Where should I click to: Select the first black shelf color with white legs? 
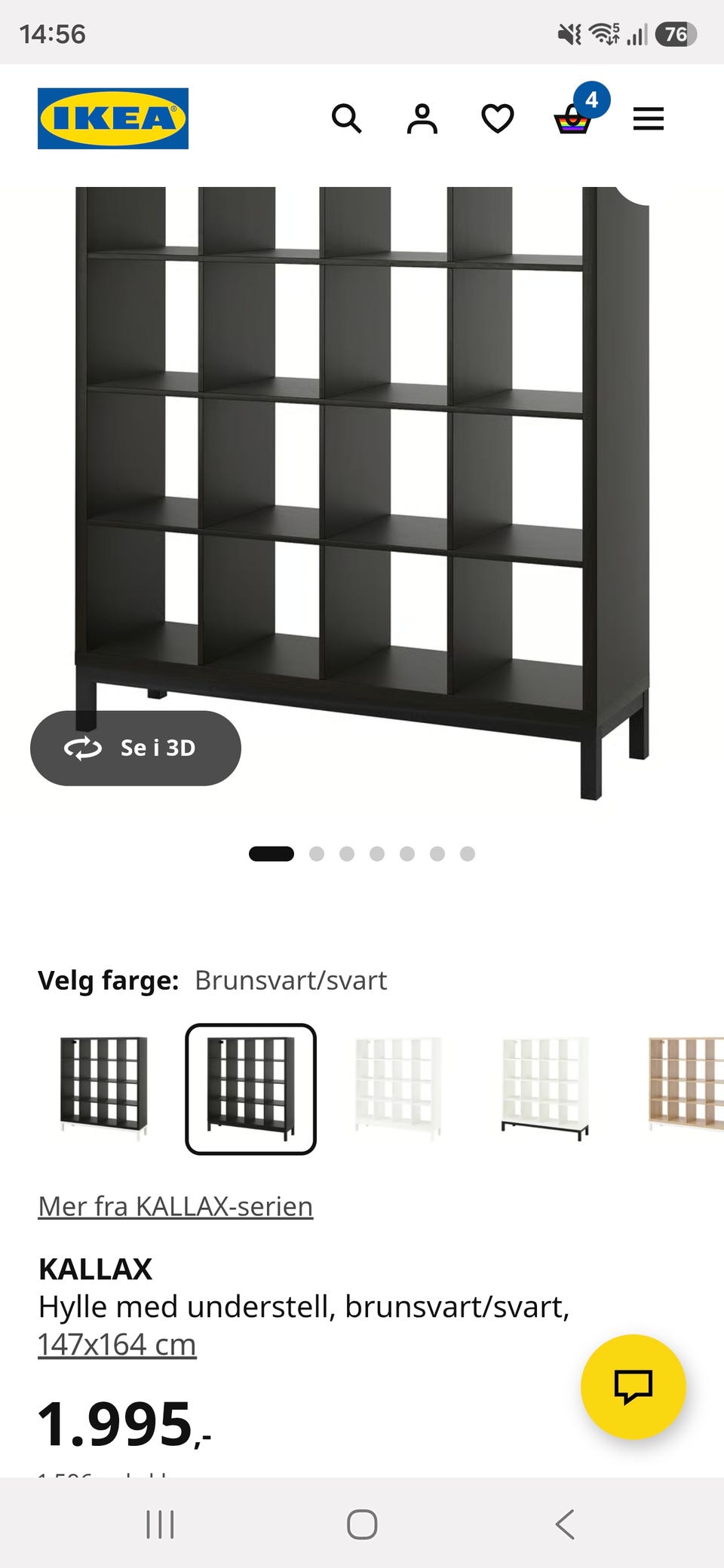click(104, 1089)
